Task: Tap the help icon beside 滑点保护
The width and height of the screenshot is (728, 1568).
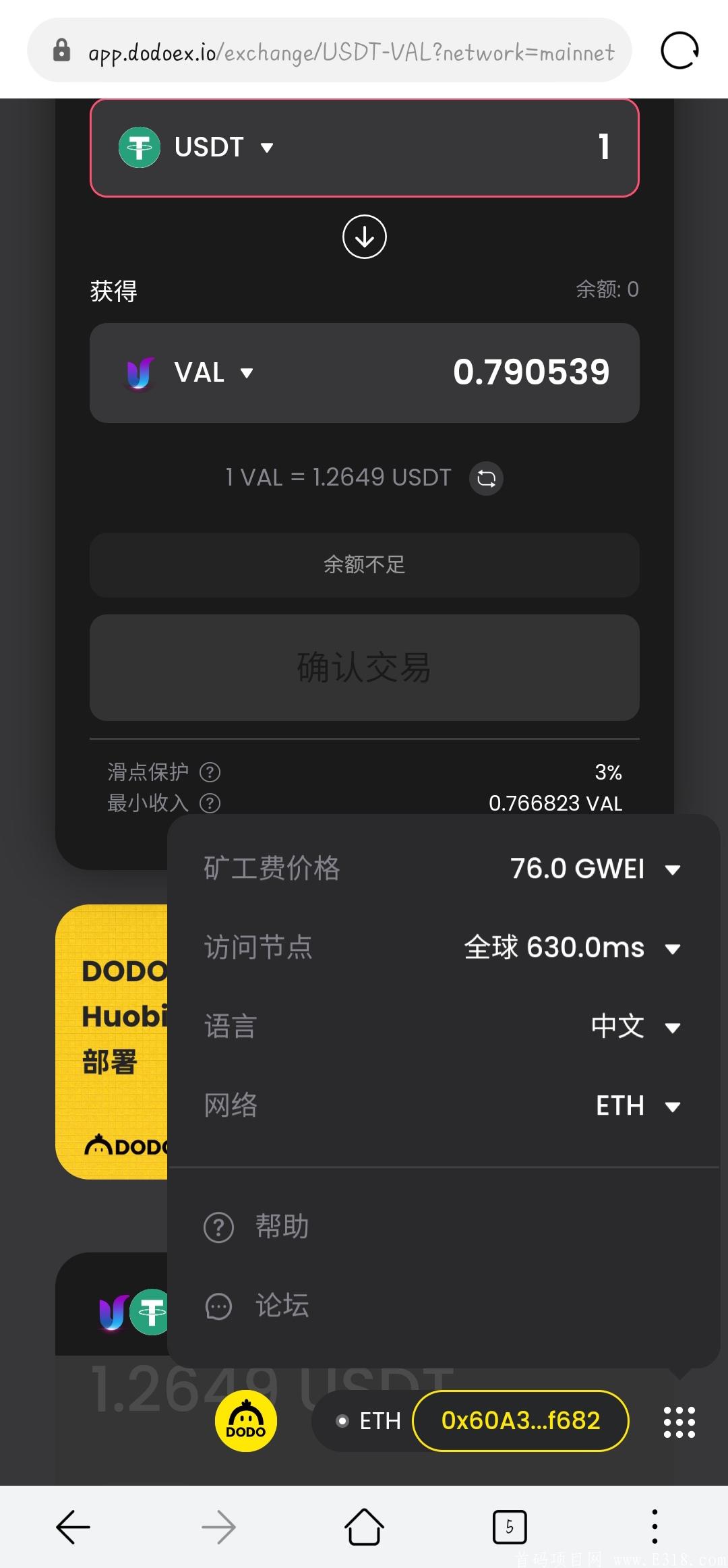Action: point(210,772)
